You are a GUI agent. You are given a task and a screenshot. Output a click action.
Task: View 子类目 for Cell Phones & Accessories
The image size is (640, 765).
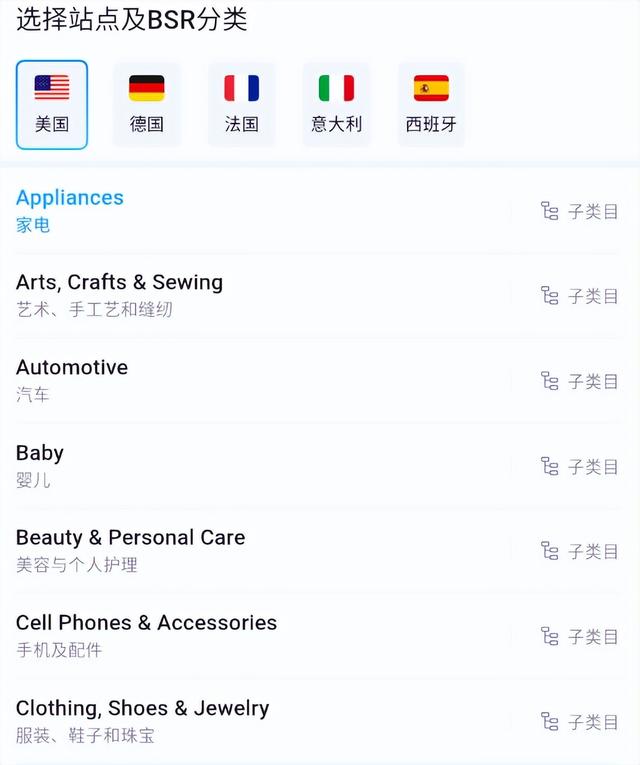[x=580, y=636]
